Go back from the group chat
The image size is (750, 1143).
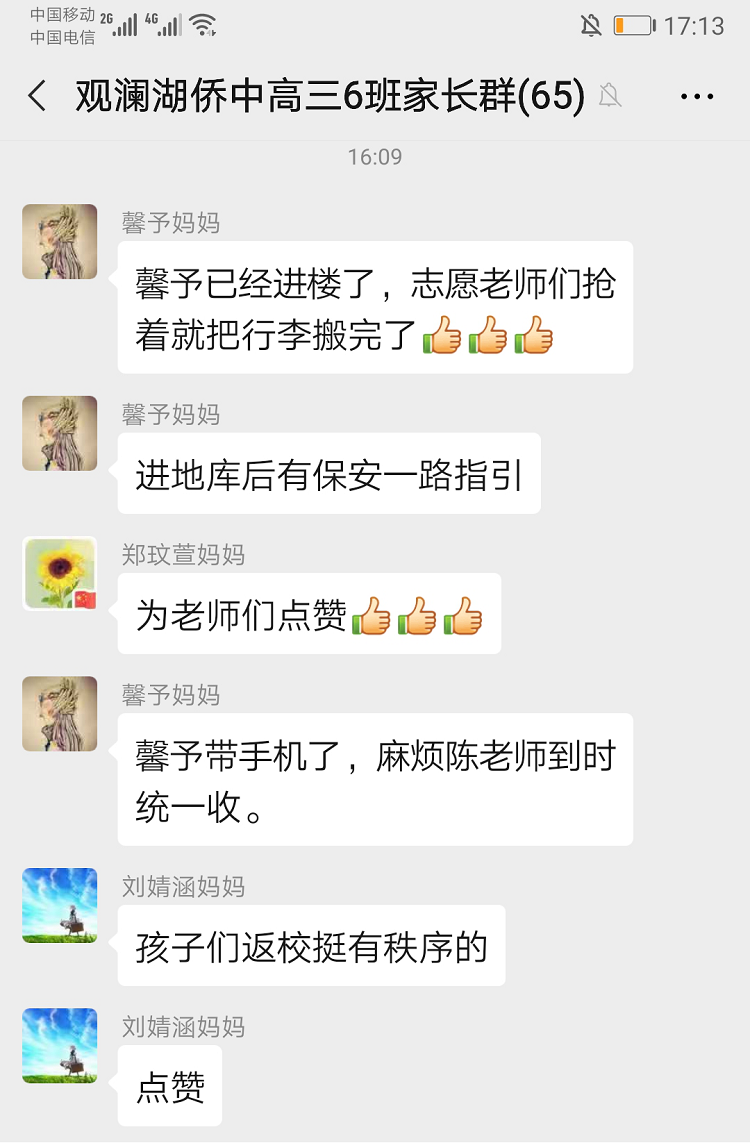point(37,97)
